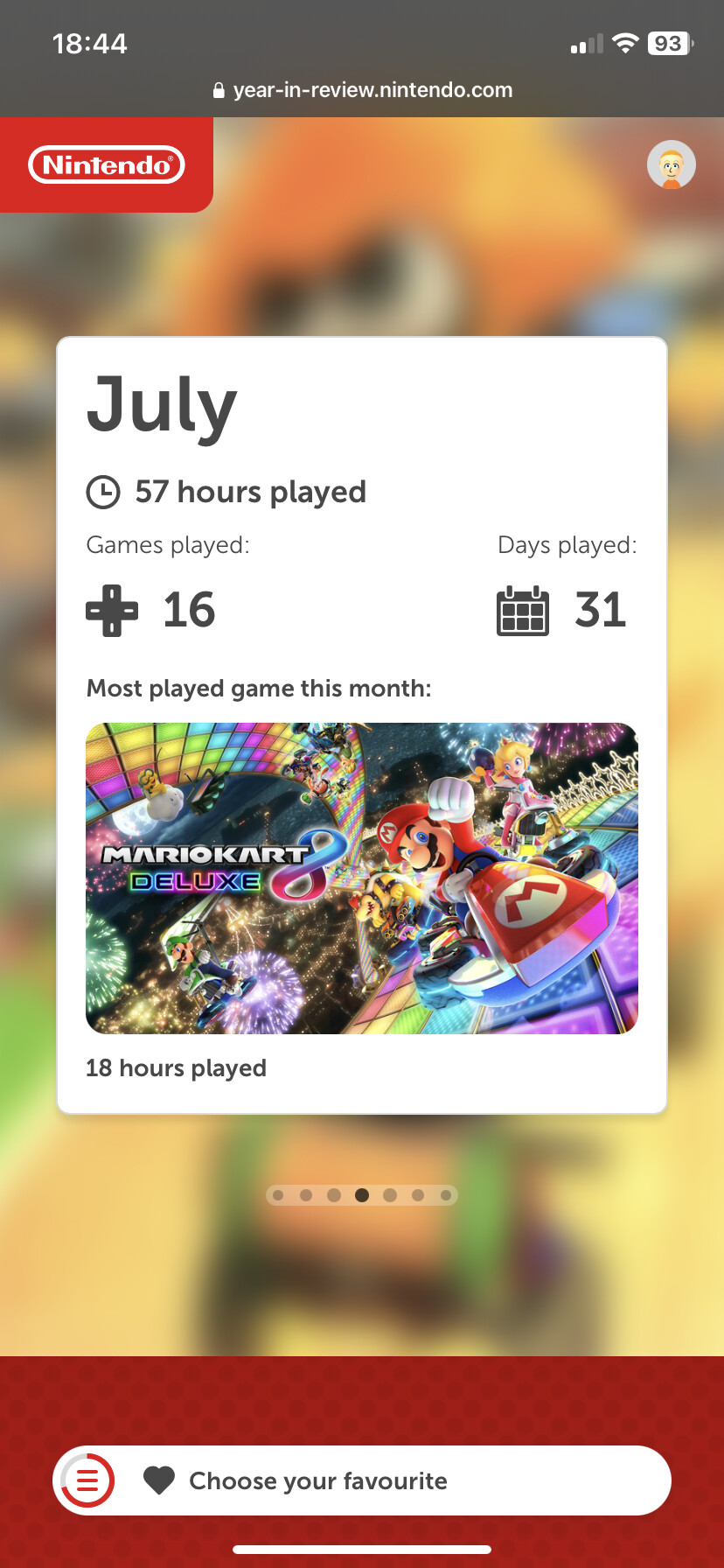Open the Mario Kart 8 Deluxe tile

coord(362,878)
